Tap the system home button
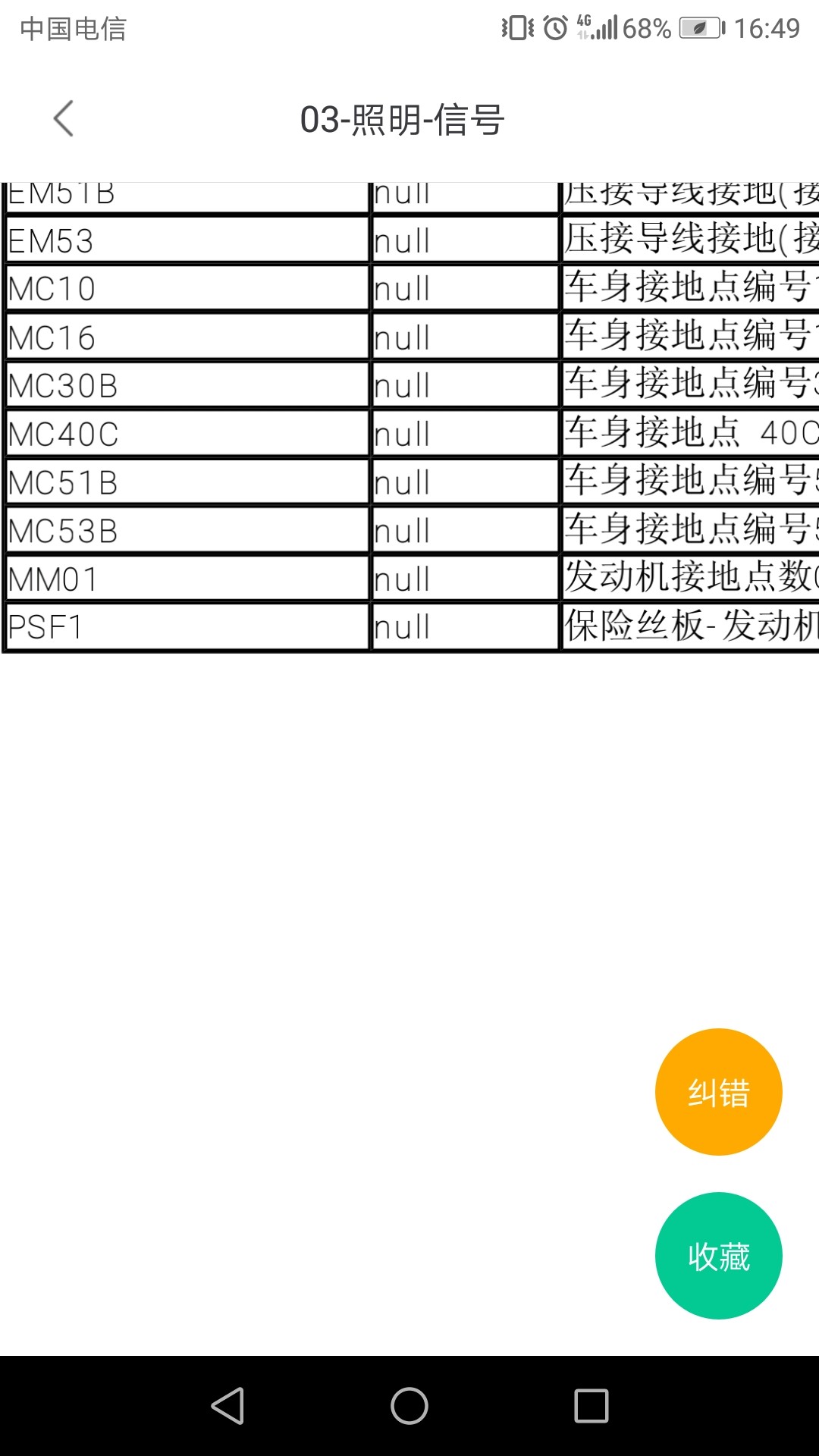 [409, 1406]
